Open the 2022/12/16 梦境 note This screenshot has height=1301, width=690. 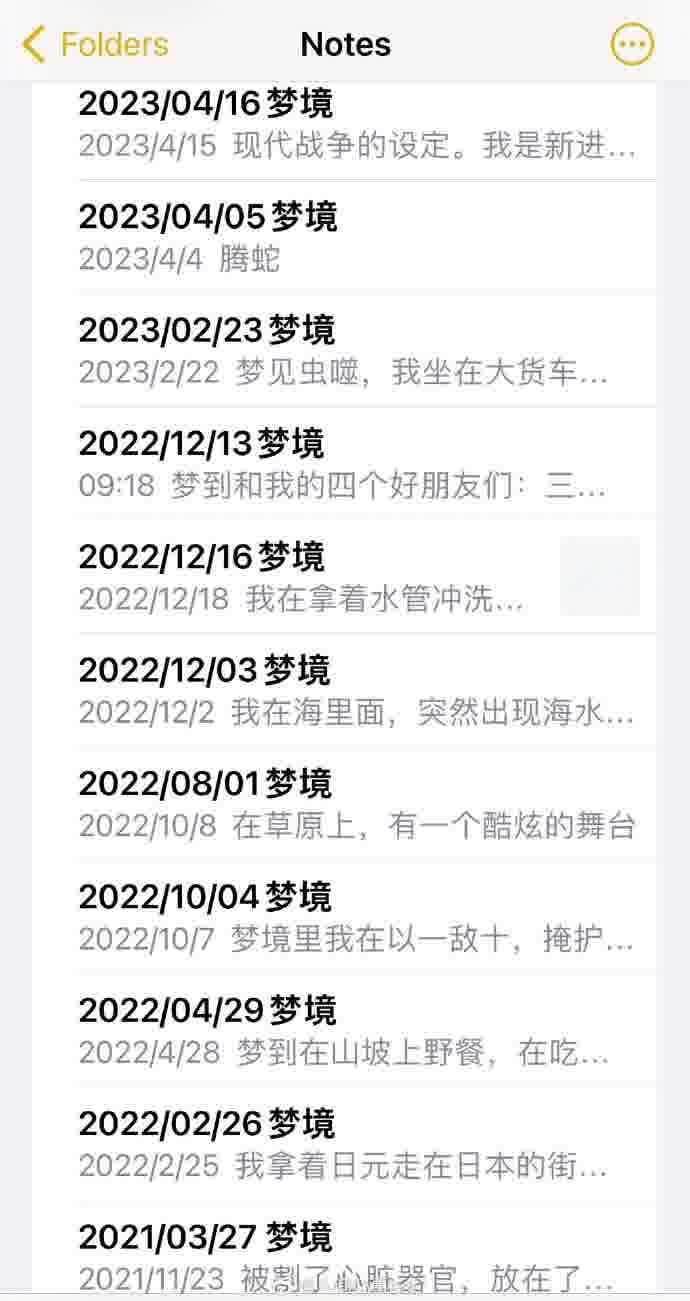320,577
